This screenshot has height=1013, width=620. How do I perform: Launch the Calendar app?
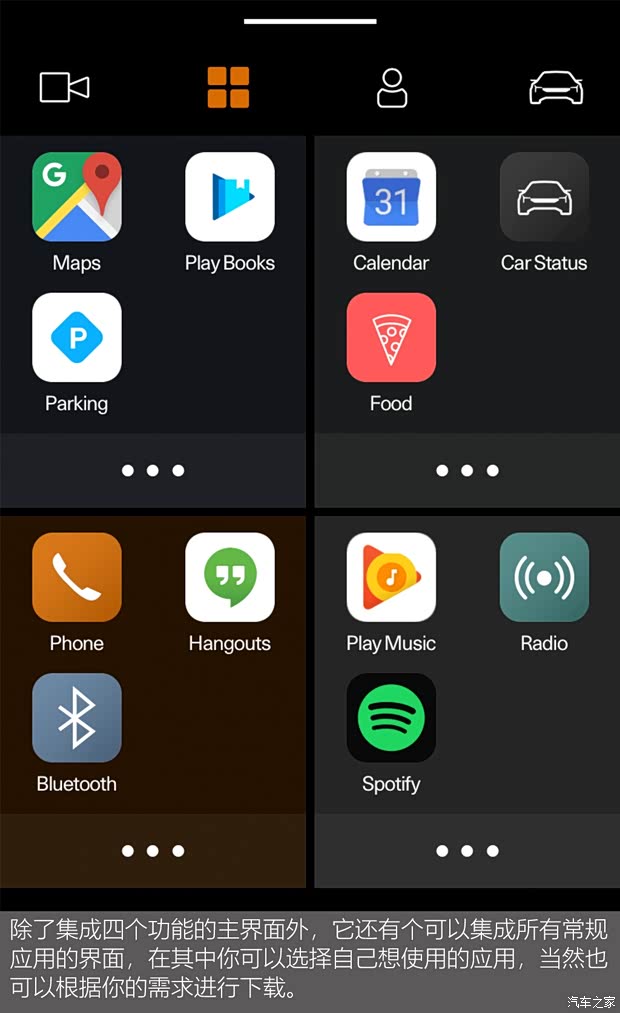pos(391,197)
